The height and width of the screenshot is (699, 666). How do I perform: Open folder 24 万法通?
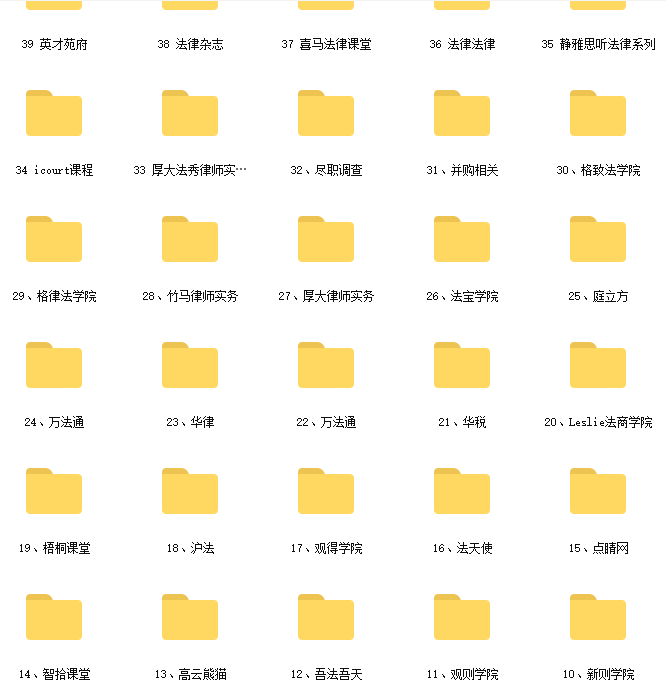[x=54, y=366]
